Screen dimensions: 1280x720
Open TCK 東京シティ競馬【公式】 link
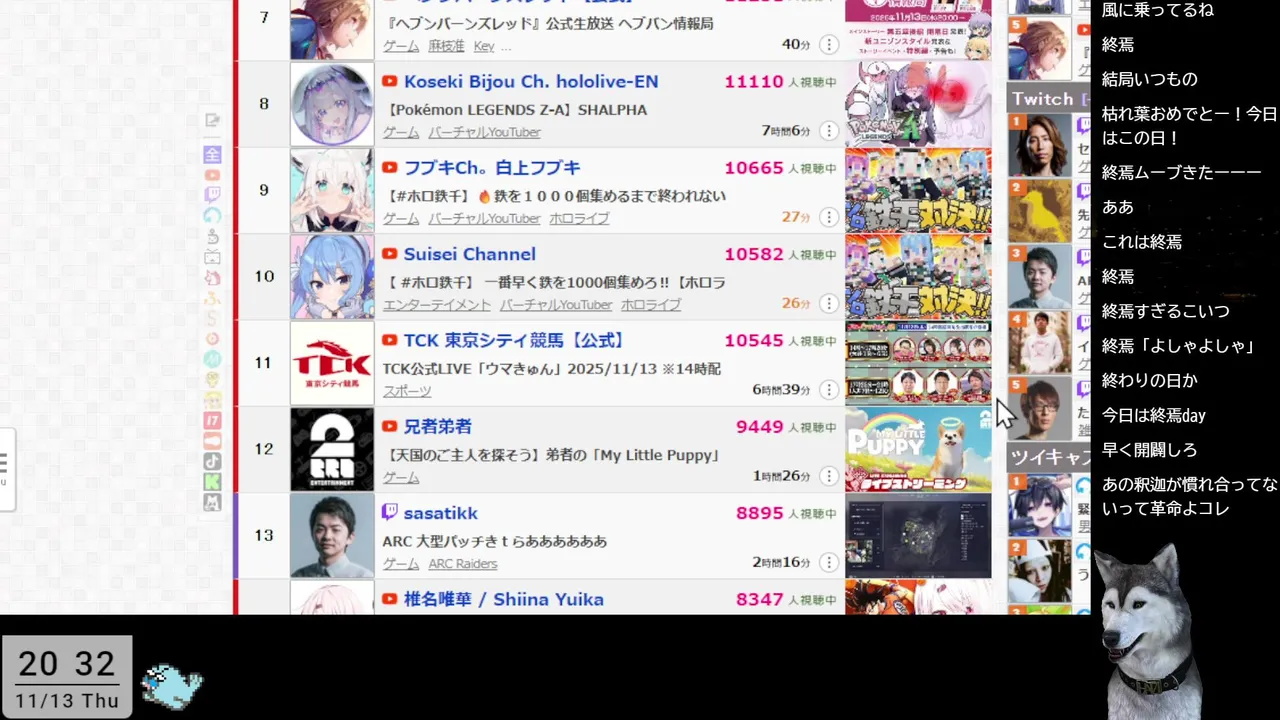[514, 340]
